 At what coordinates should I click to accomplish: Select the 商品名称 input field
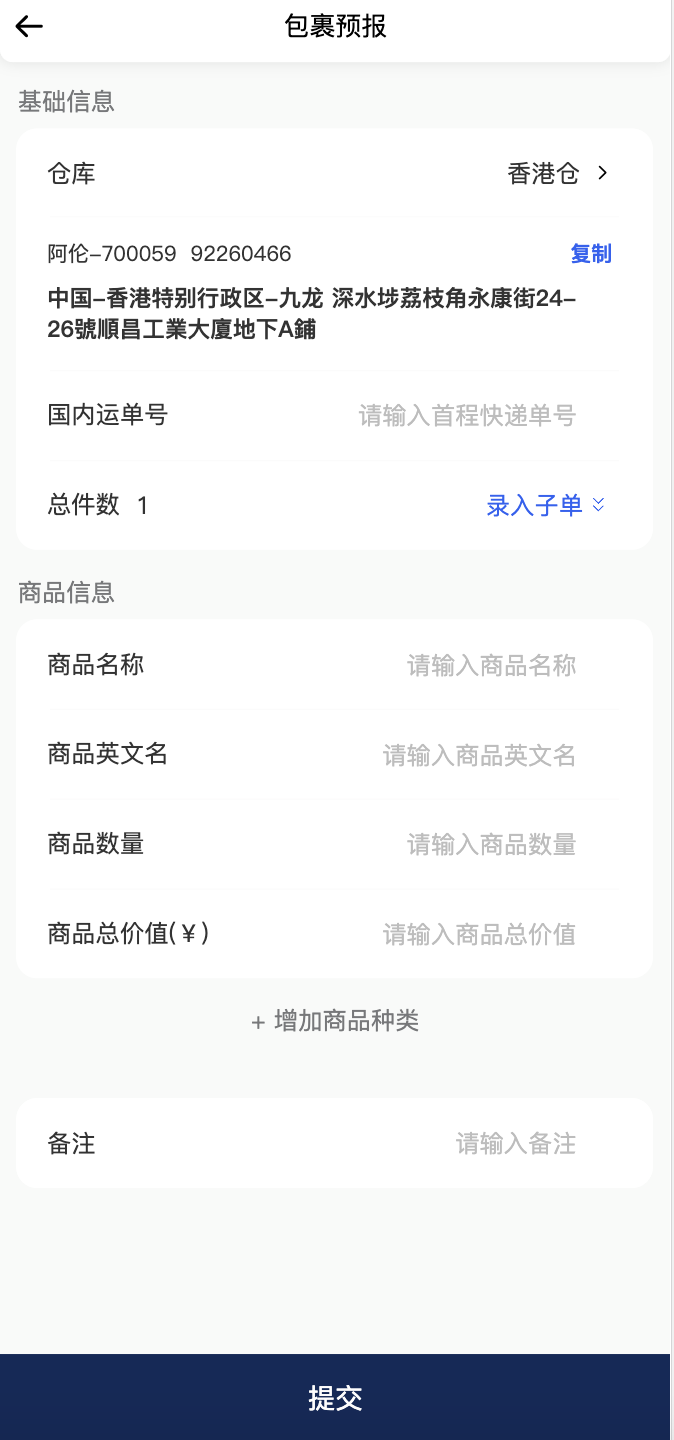tap(491, 666)
